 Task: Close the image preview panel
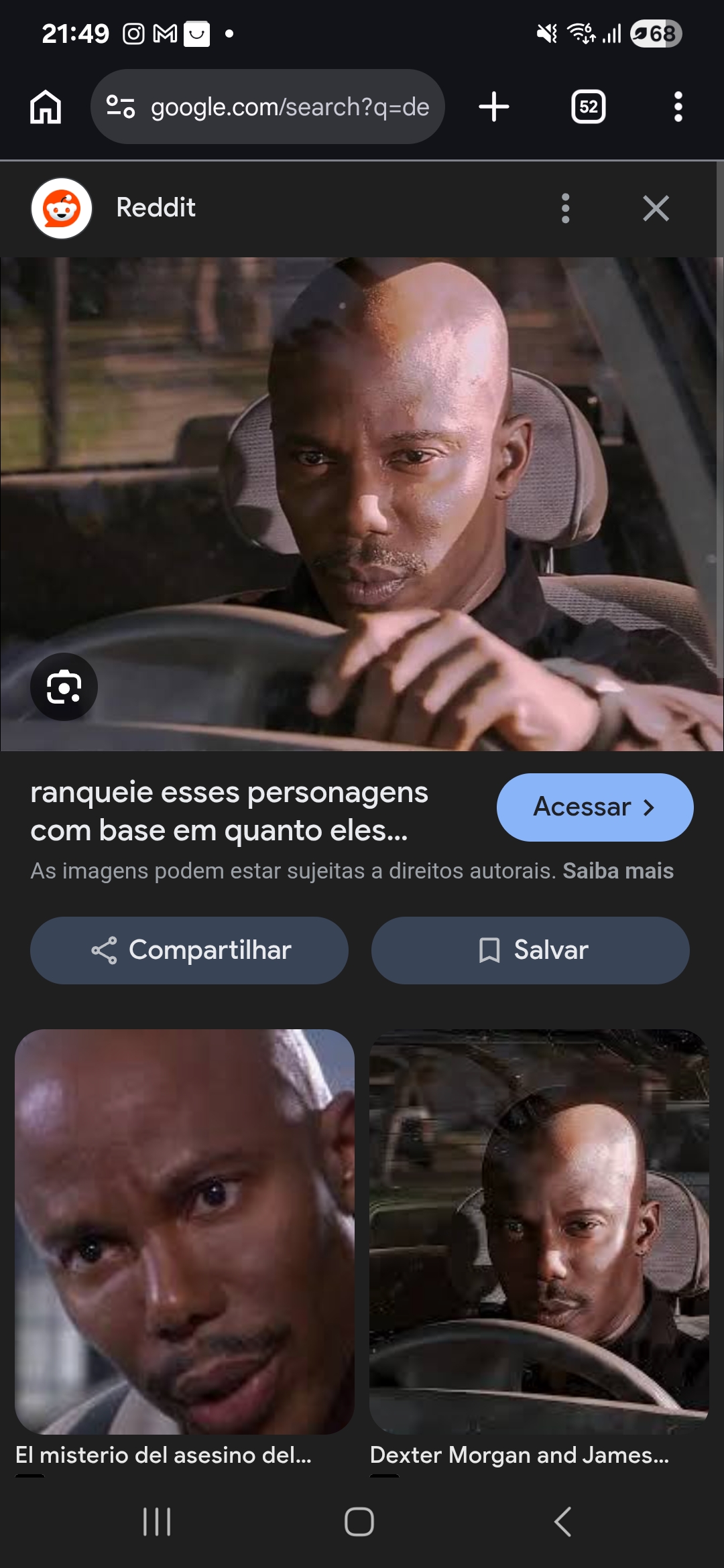point(656,208)
